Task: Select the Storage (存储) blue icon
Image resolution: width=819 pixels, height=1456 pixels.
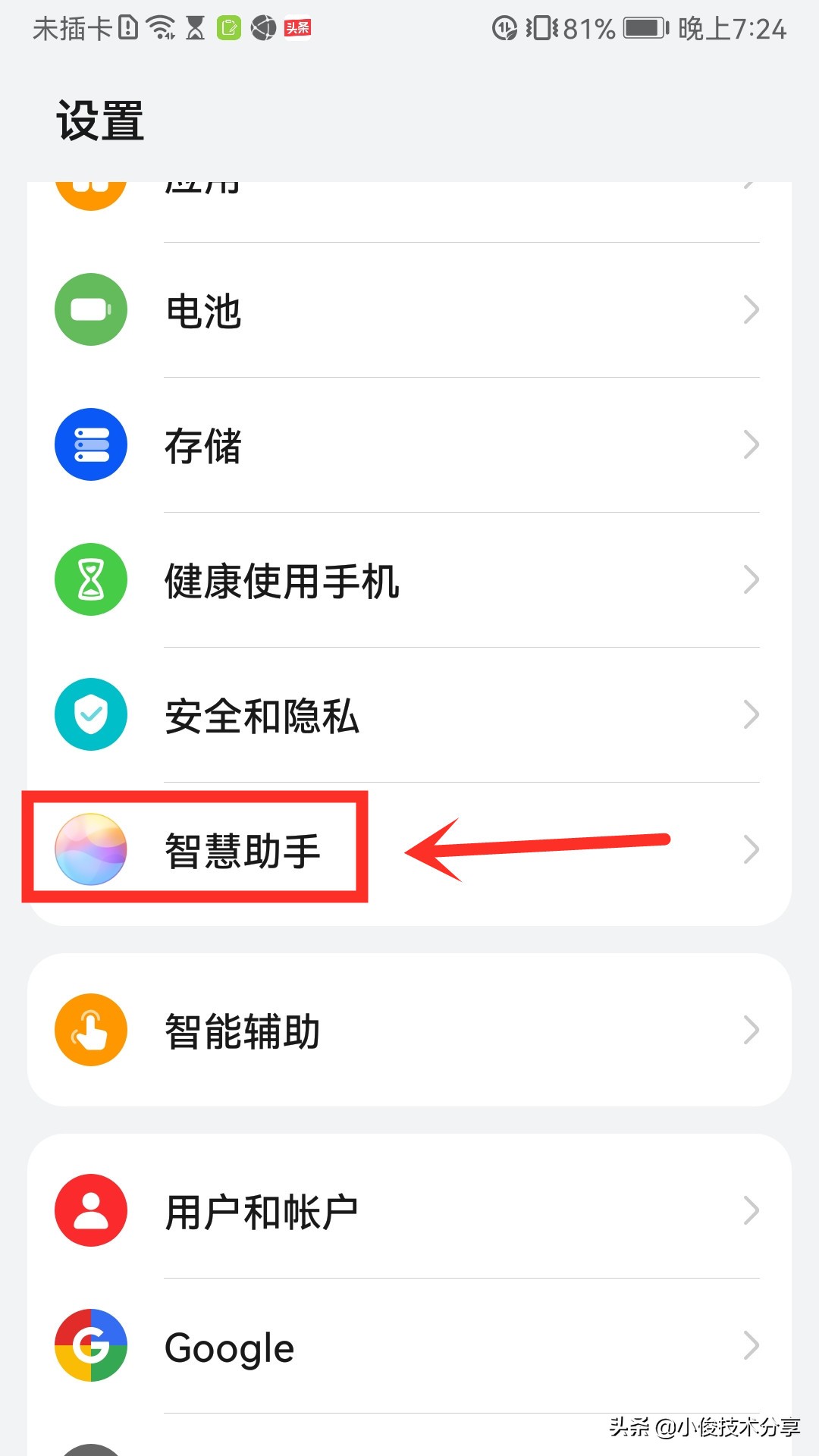Action: point(90,444)
